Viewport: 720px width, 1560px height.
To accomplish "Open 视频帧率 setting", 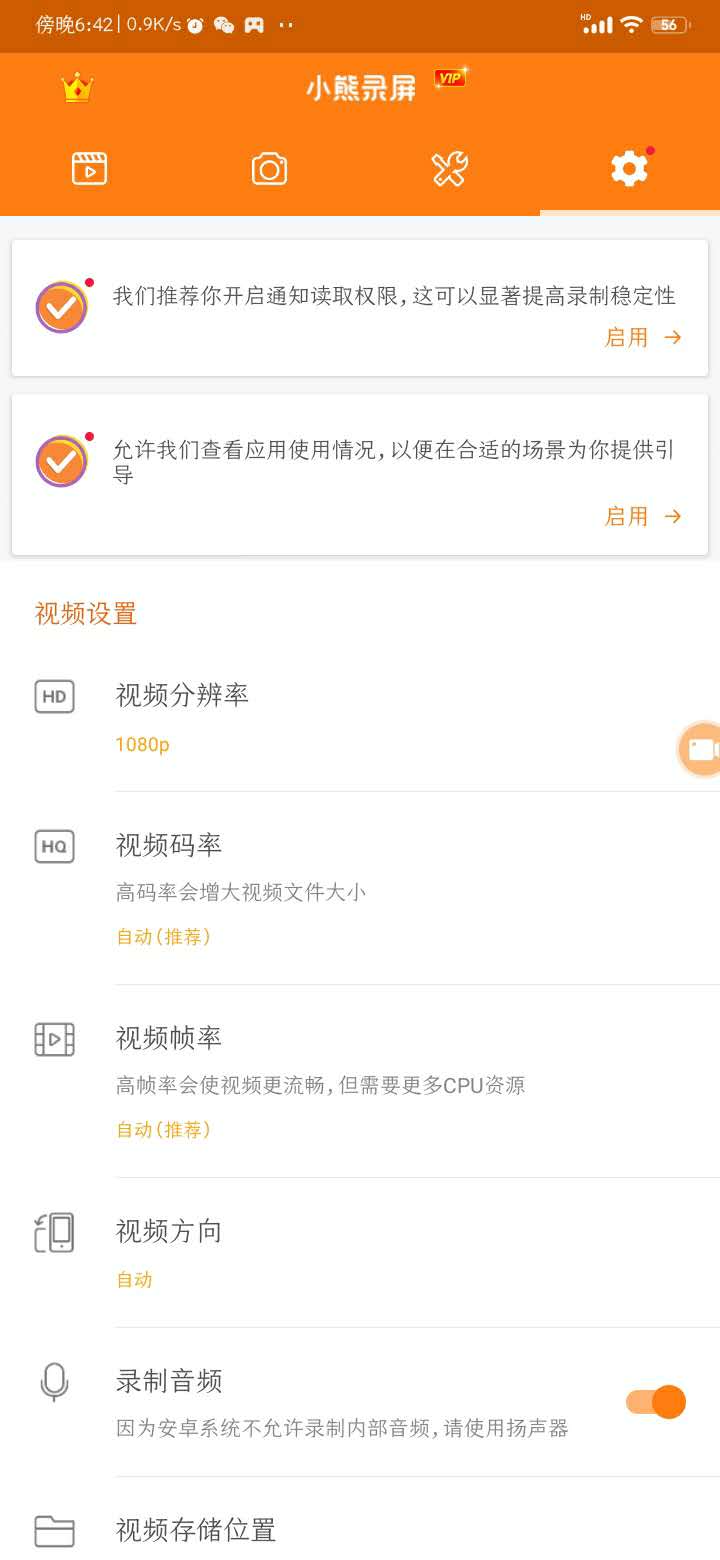I will tap(360, 1081).
